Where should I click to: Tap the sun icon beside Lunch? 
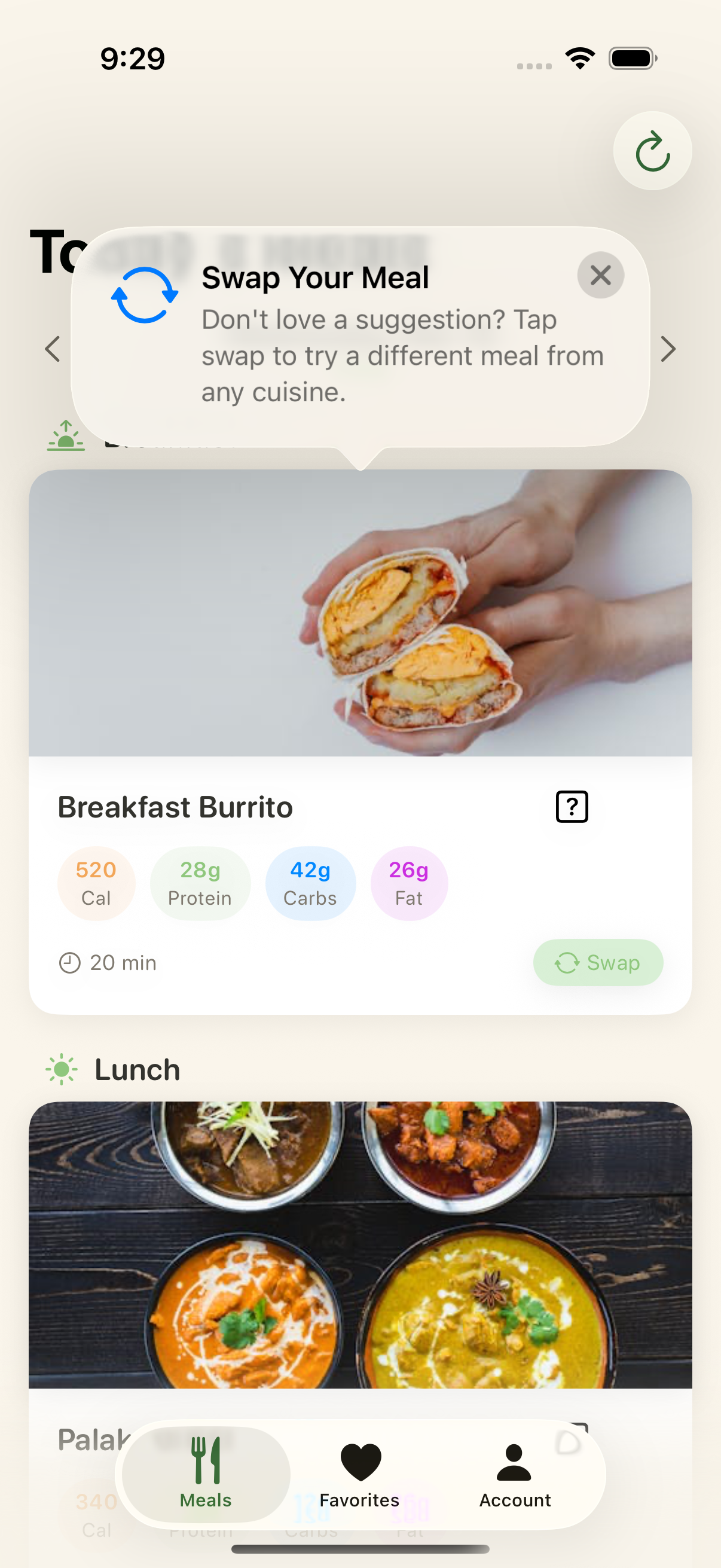pyautogui.click(x=62, y=1068)
